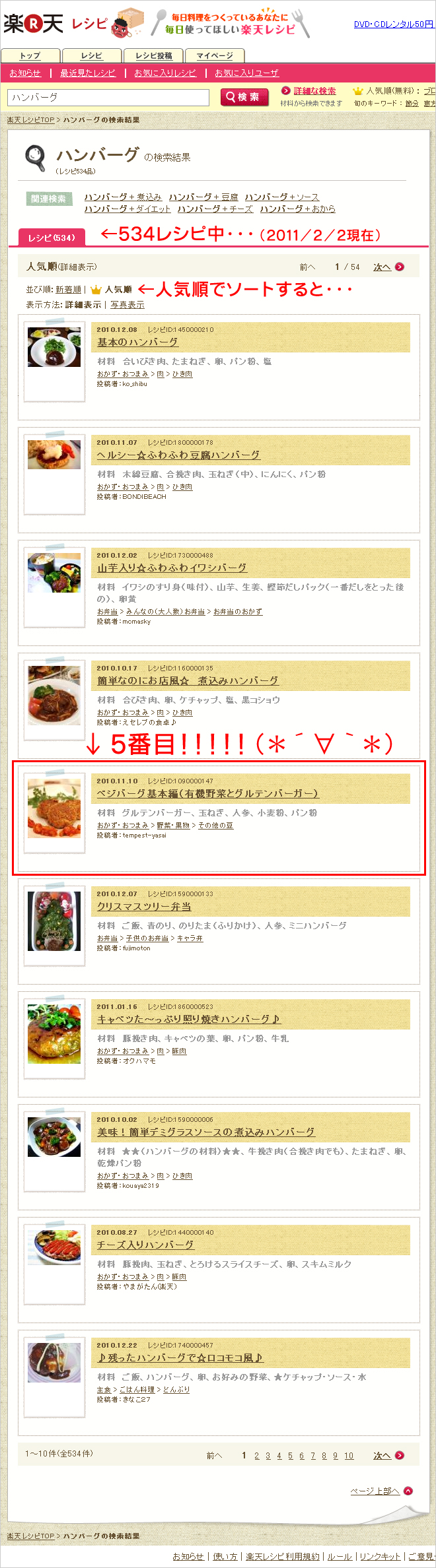Go to page 2 of results
436x1568 pixels.
click(x=256, y=1456)
